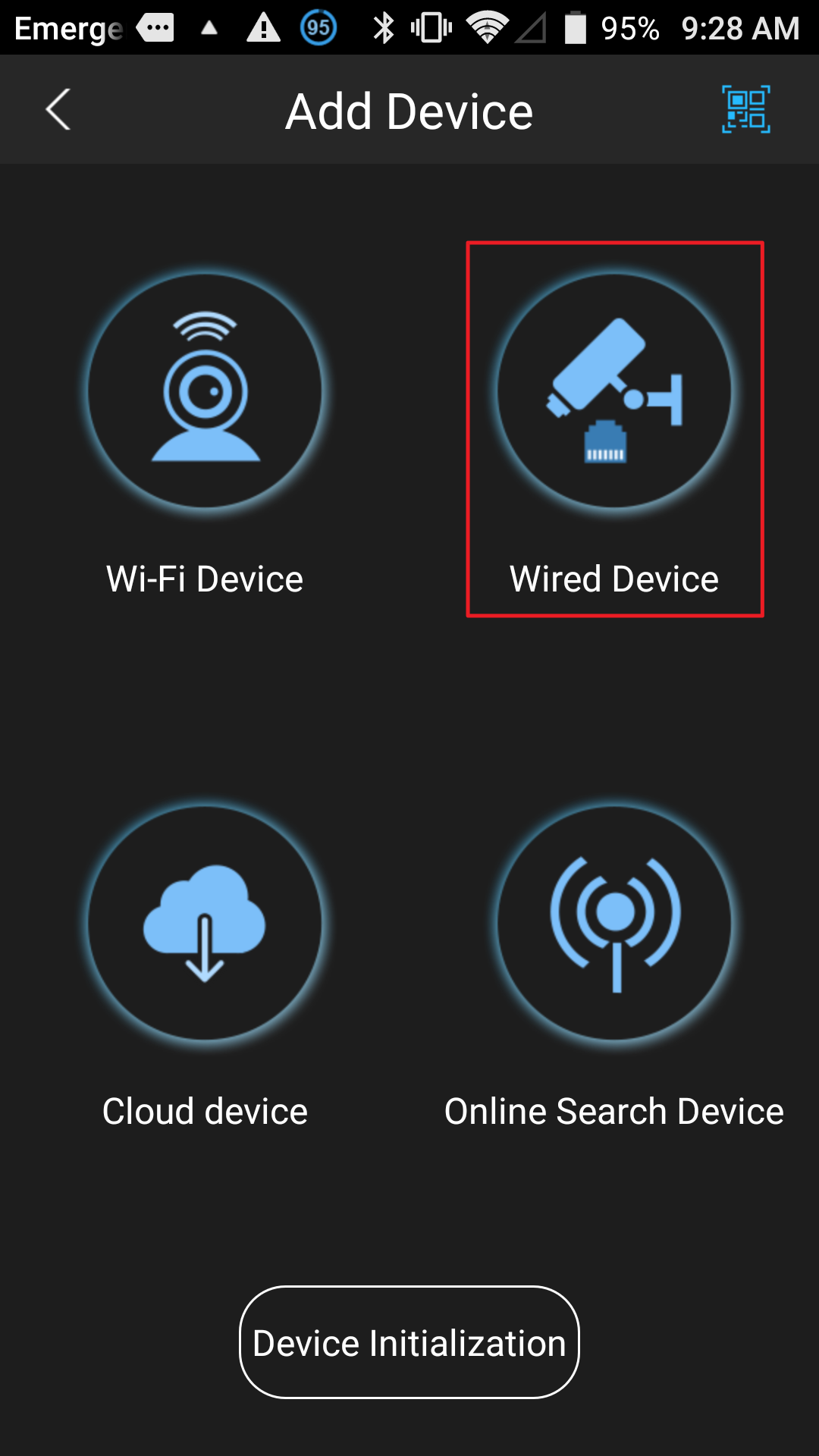Tap Device Initialization button

[x=409, y=1342]
